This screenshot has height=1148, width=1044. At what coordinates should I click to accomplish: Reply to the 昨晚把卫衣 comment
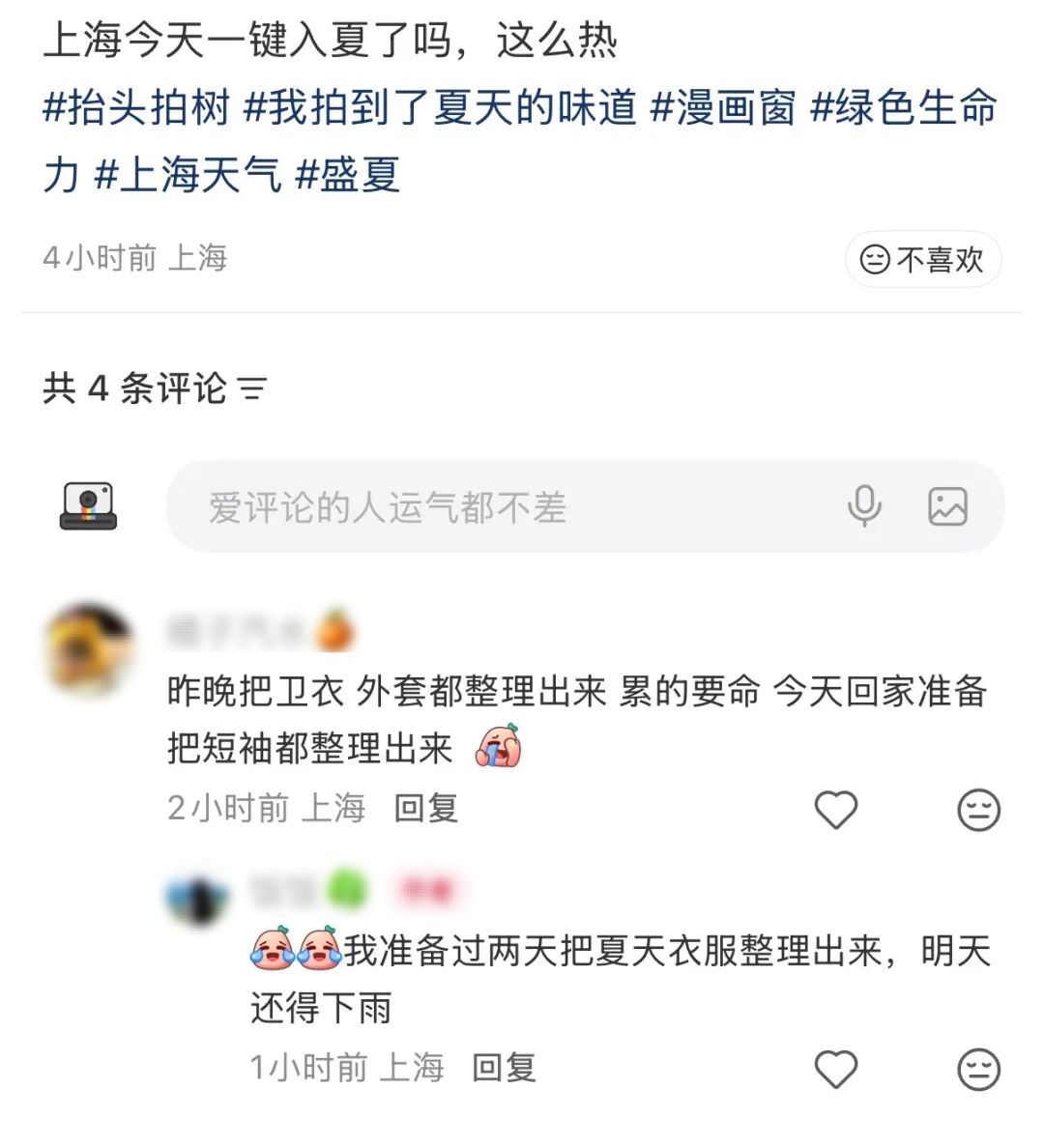425,808
